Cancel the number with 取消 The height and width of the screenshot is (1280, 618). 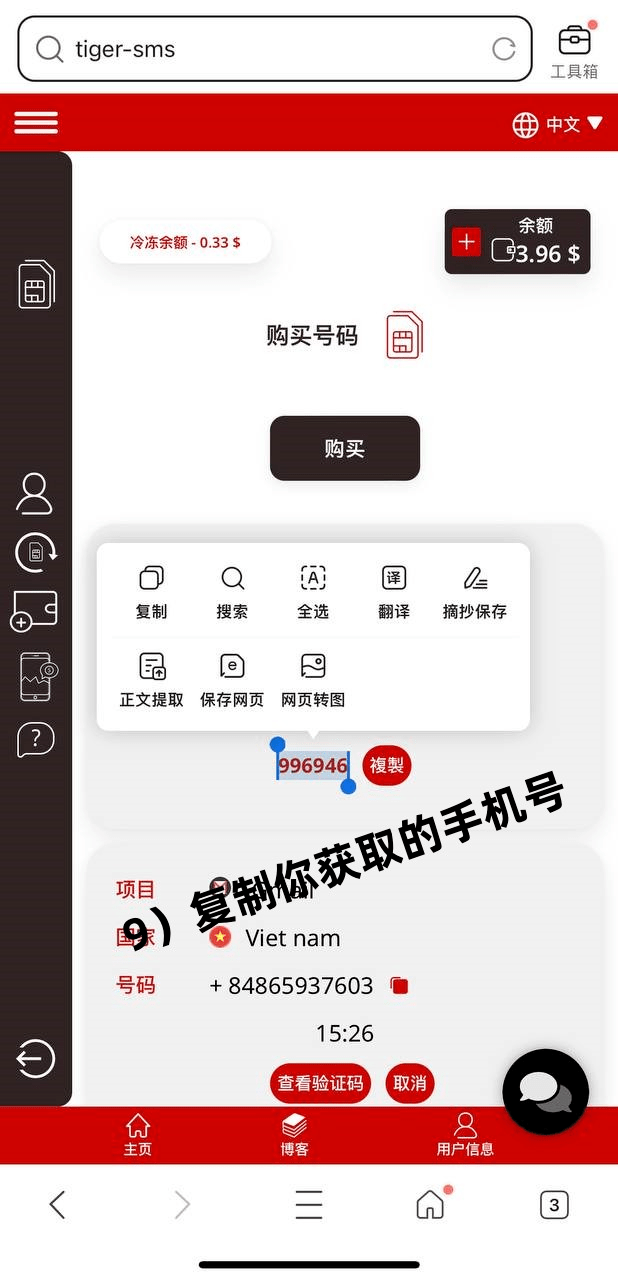(x=409, y=1083)
